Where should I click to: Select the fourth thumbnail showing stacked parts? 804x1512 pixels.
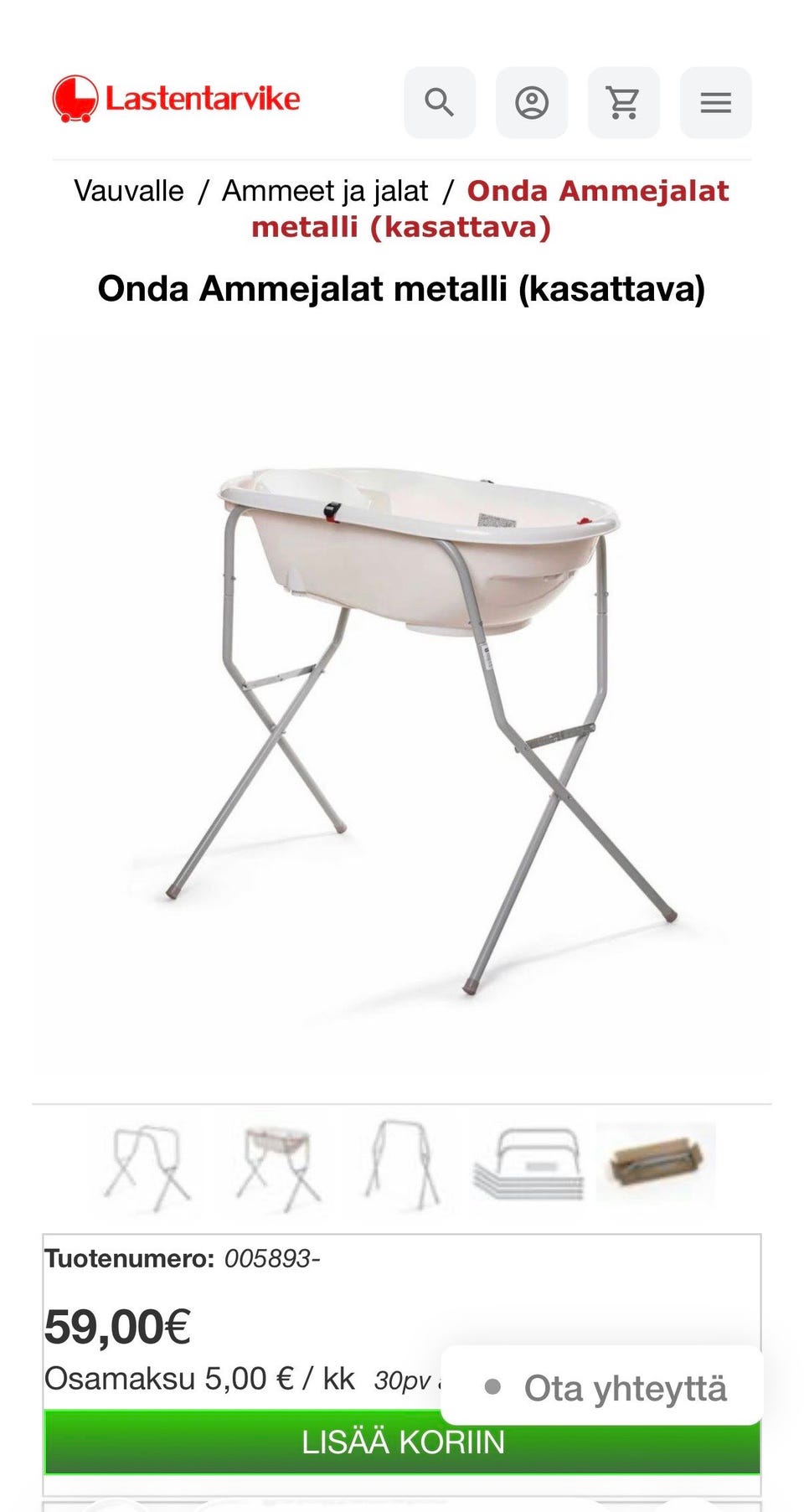pos(529,1166)
